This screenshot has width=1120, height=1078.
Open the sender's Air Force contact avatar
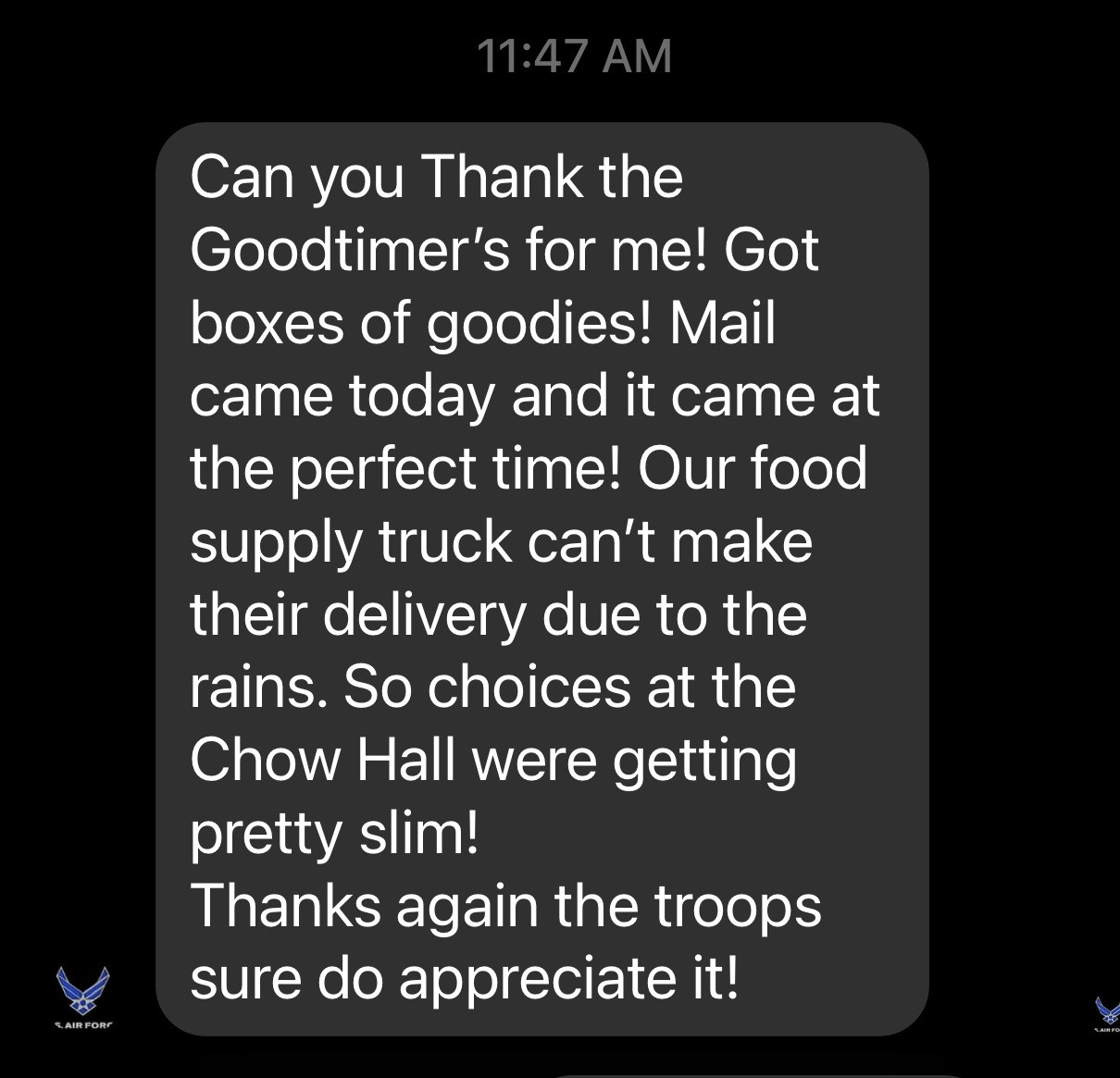coord(82,996)
